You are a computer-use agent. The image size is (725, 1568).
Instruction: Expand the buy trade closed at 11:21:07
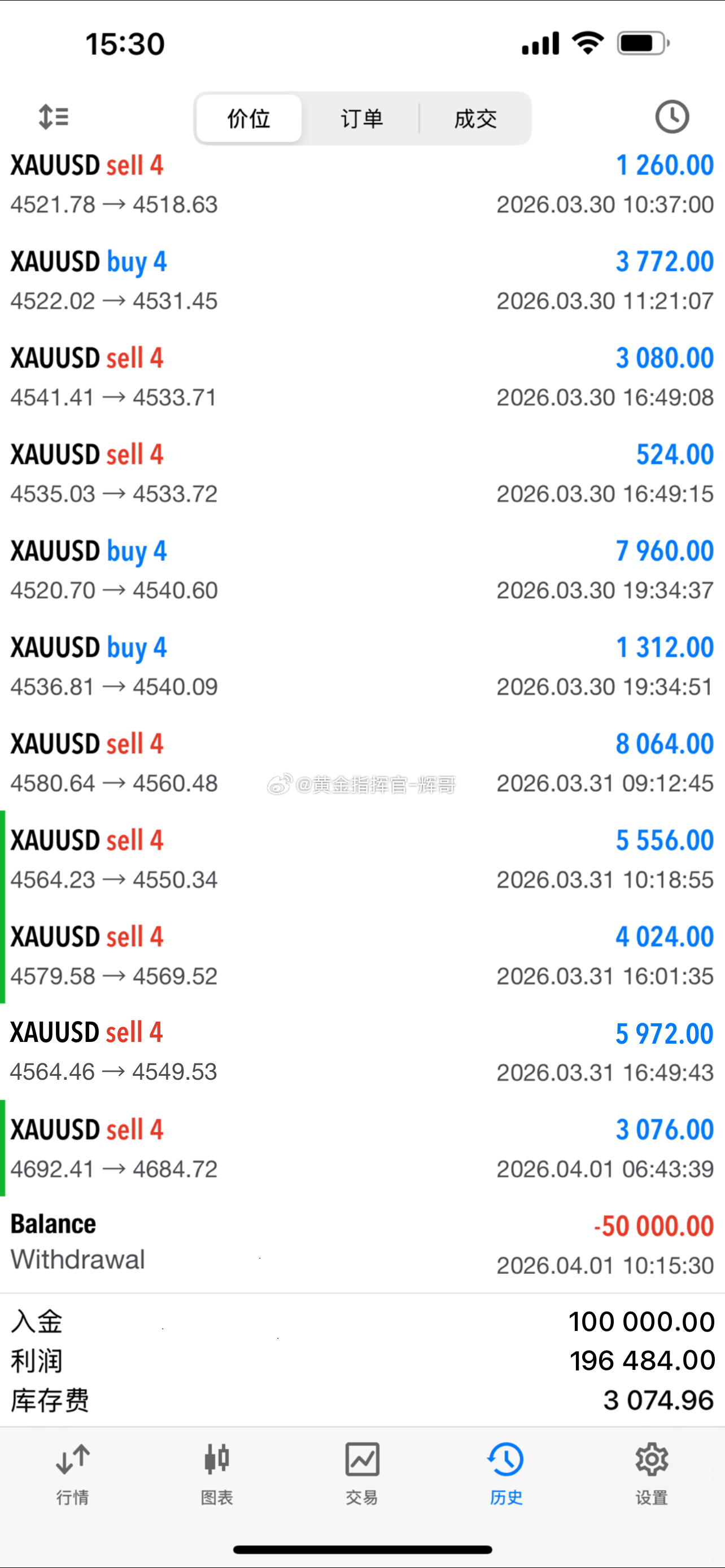coord(362,281)
